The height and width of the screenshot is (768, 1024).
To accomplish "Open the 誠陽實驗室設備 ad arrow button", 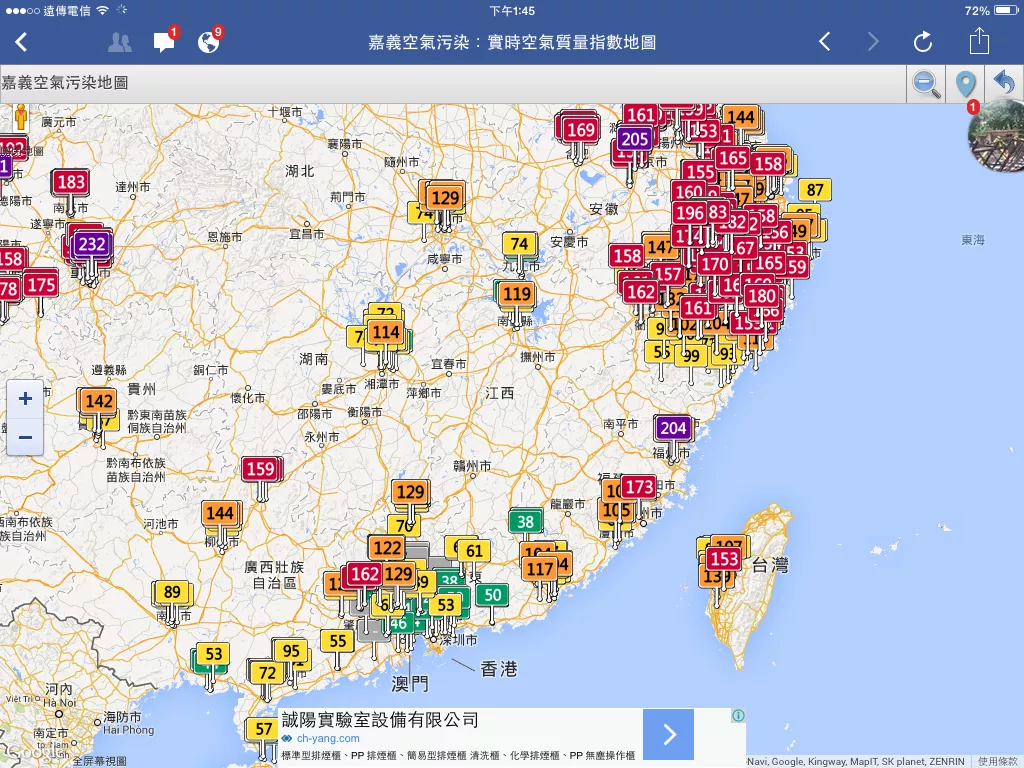I will 669,735.
